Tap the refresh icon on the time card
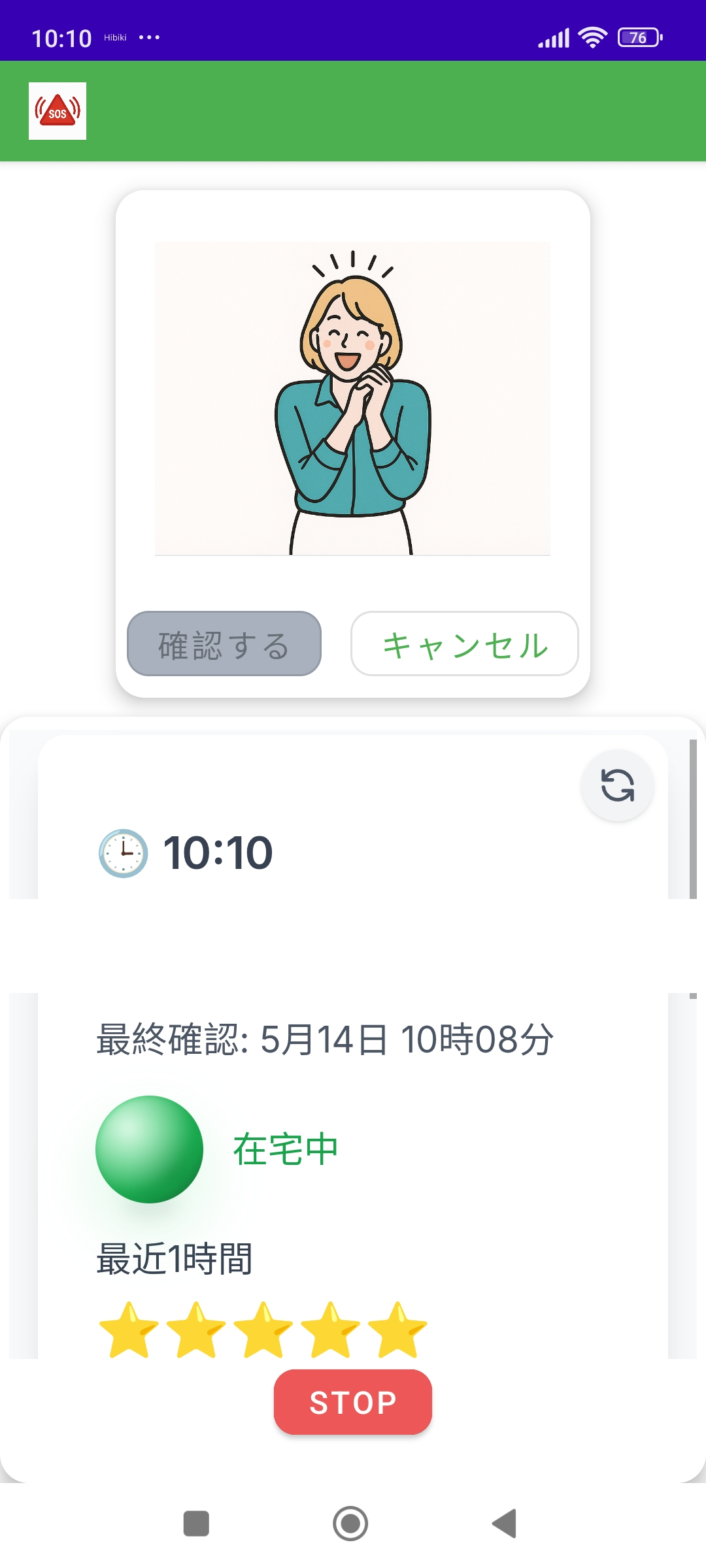Image resolution: width=706 pixels, height=1568 pixels. [x=617, y=786]
